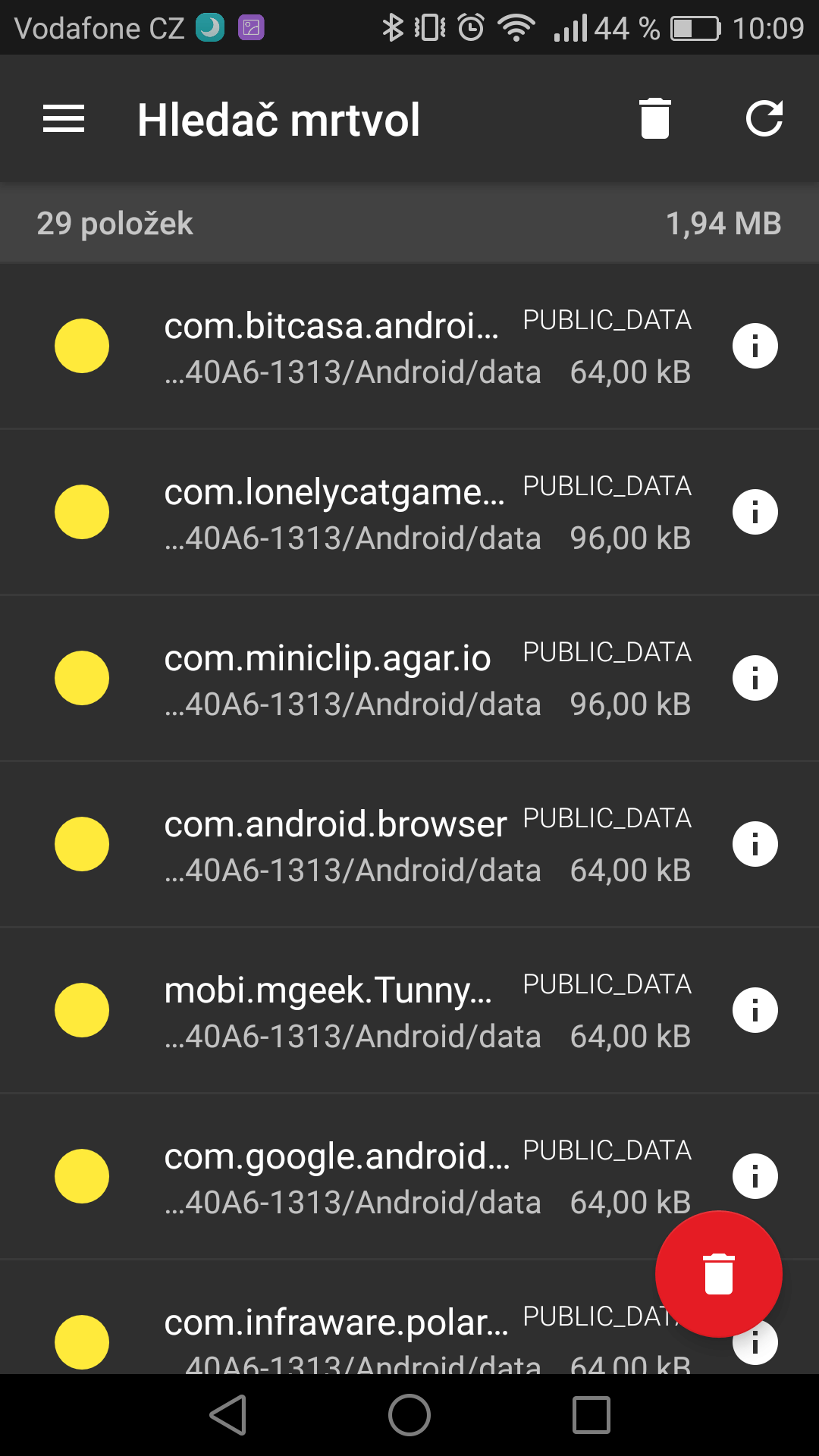This screenshot has height=1456, width=819.
Task: Select the com.google.android... item
Action: coord(409,1177)
